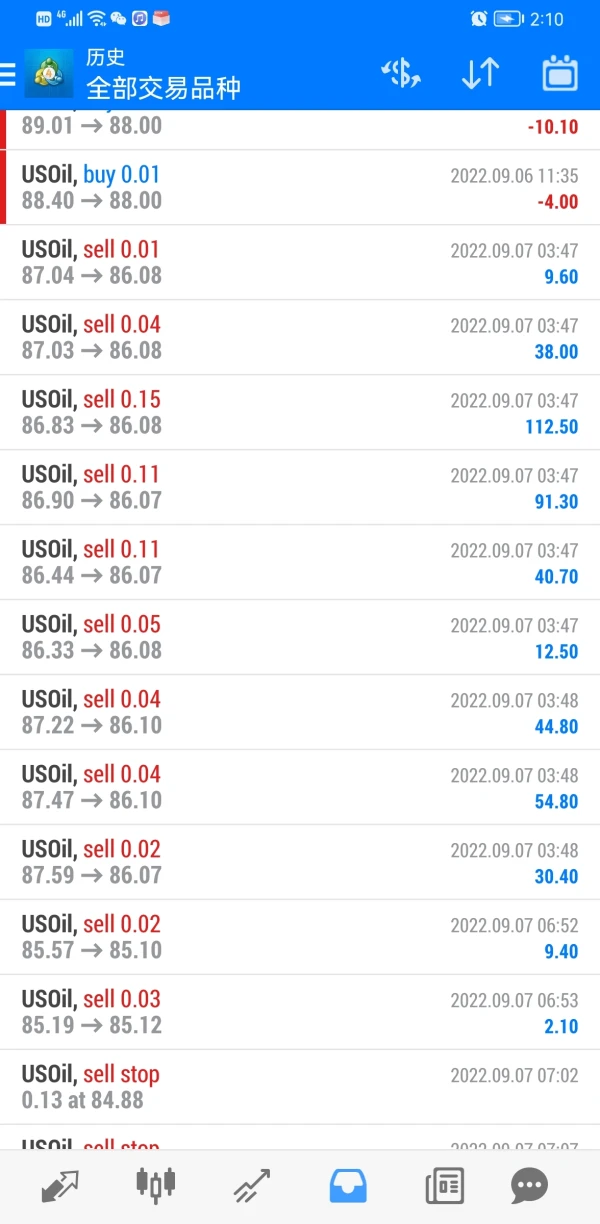This screenshot has width=600, height=1224.
Task: Expand the trade from 85.57 to 85.10
Action: (300, 937)
